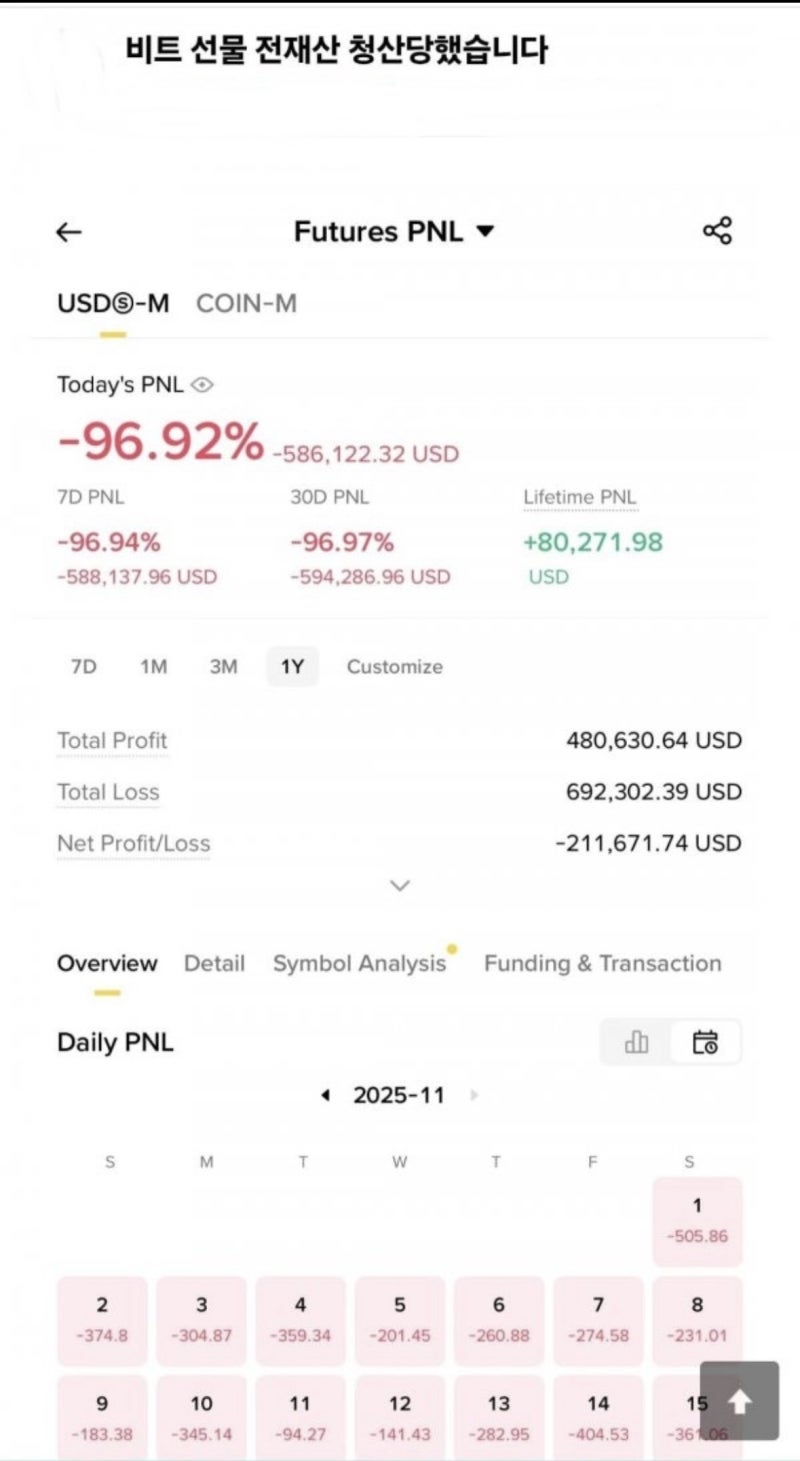This screenshot has height=1461, width=800.
Task: Open the Overview tab
Action: coord(107,964)
